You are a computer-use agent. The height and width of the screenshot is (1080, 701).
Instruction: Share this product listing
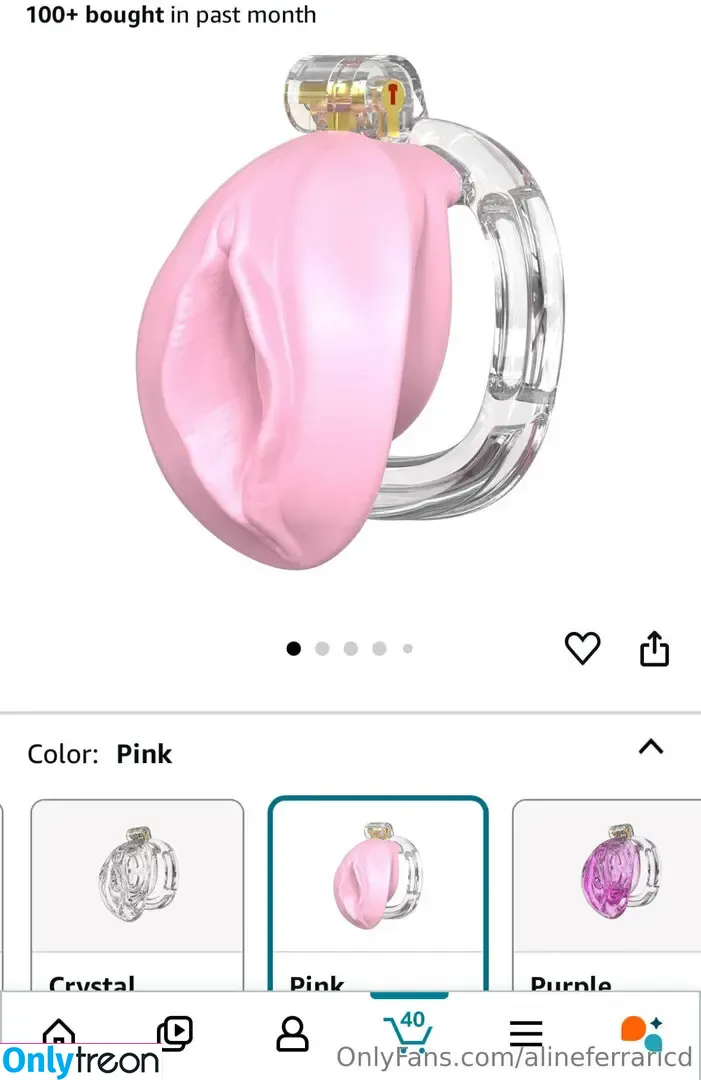coord(654,648)
